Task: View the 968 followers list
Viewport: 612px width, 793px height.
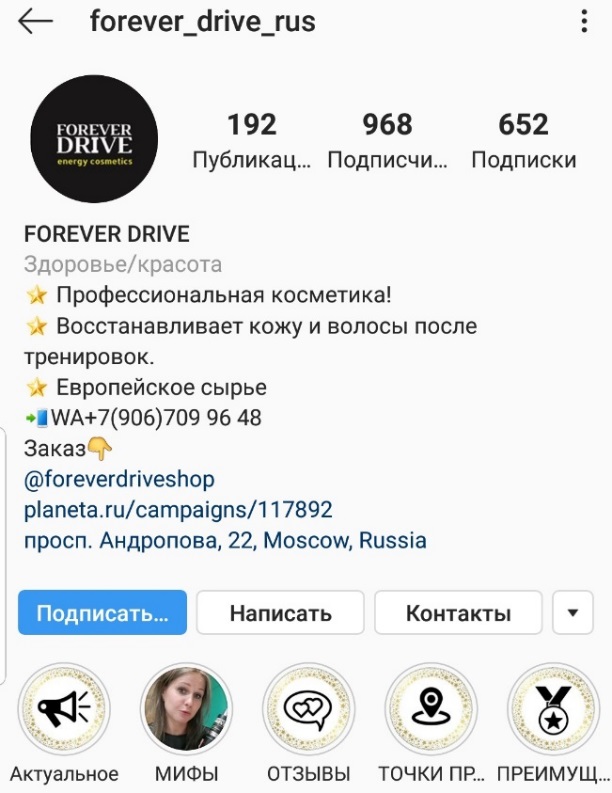Action: [x=387, y=140]
